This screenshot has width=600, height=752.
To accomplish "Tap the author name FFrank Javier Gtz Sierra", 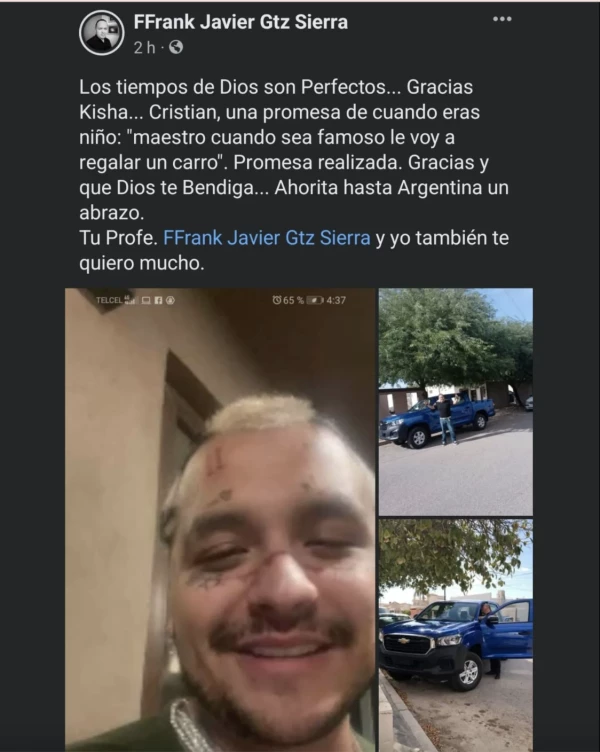I will click(x=240, y=22).
